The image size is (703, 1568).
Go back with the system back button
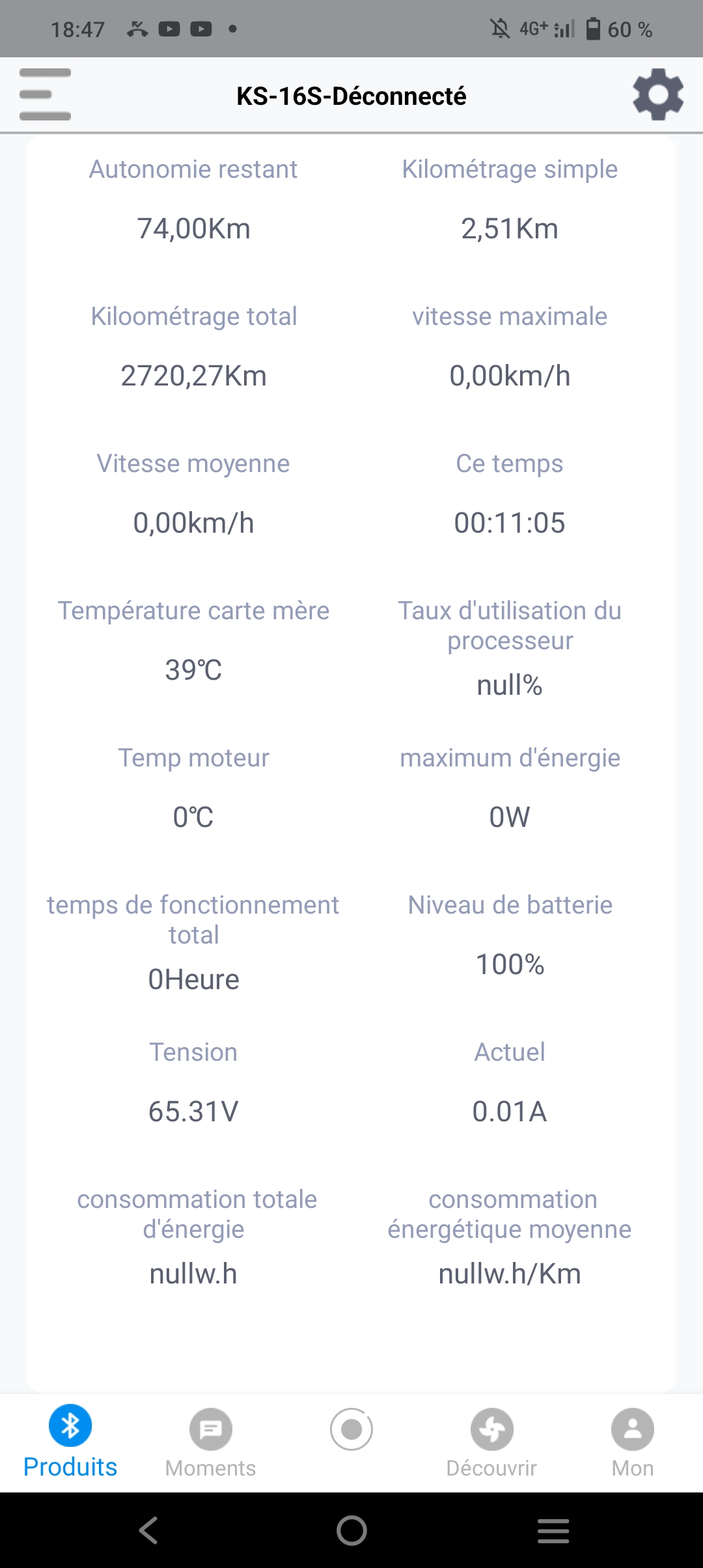coord(148,1530)
